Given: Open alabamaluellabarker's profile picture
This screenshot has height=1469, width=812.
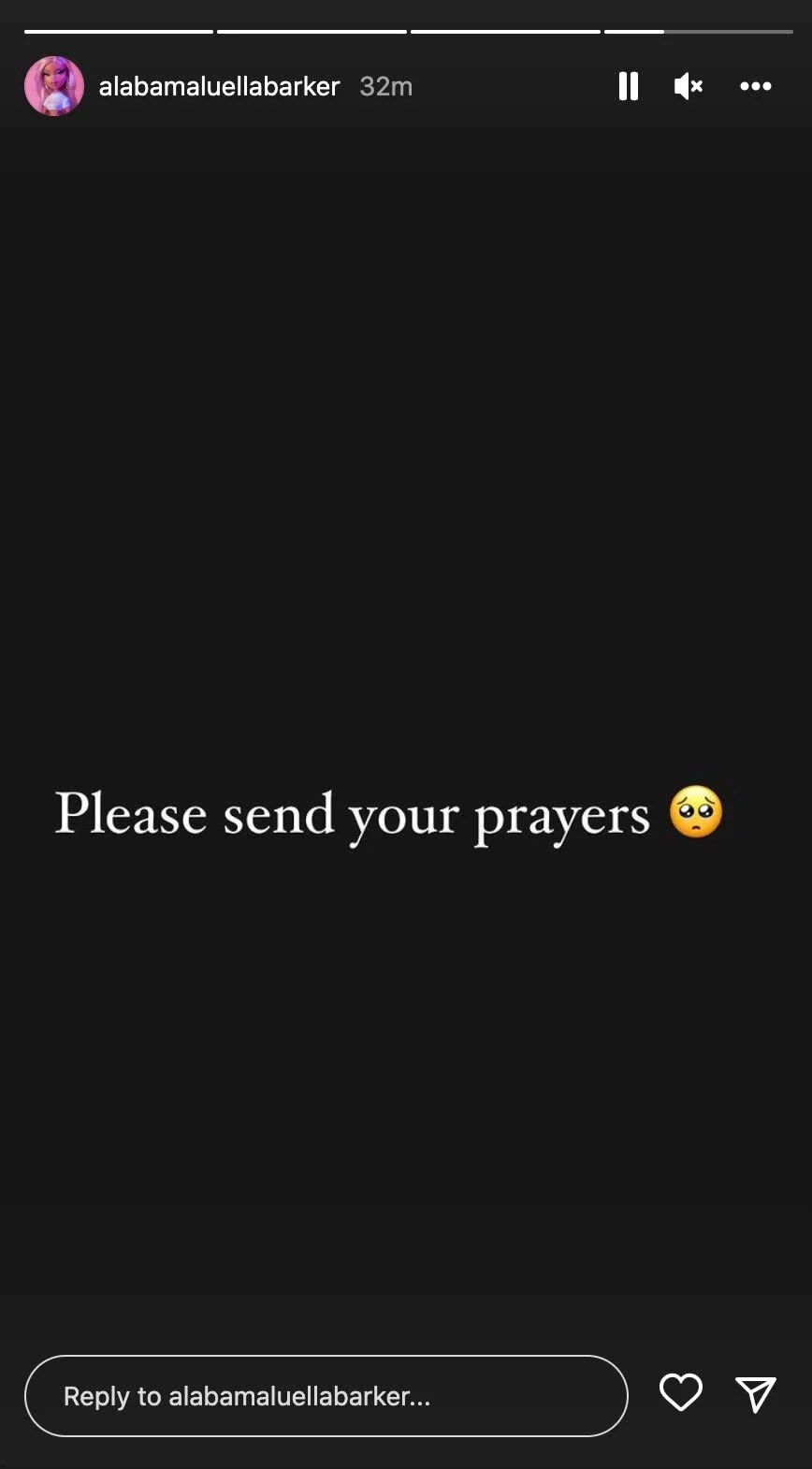Looking at the screenshot, I should (x=54, y=86).
